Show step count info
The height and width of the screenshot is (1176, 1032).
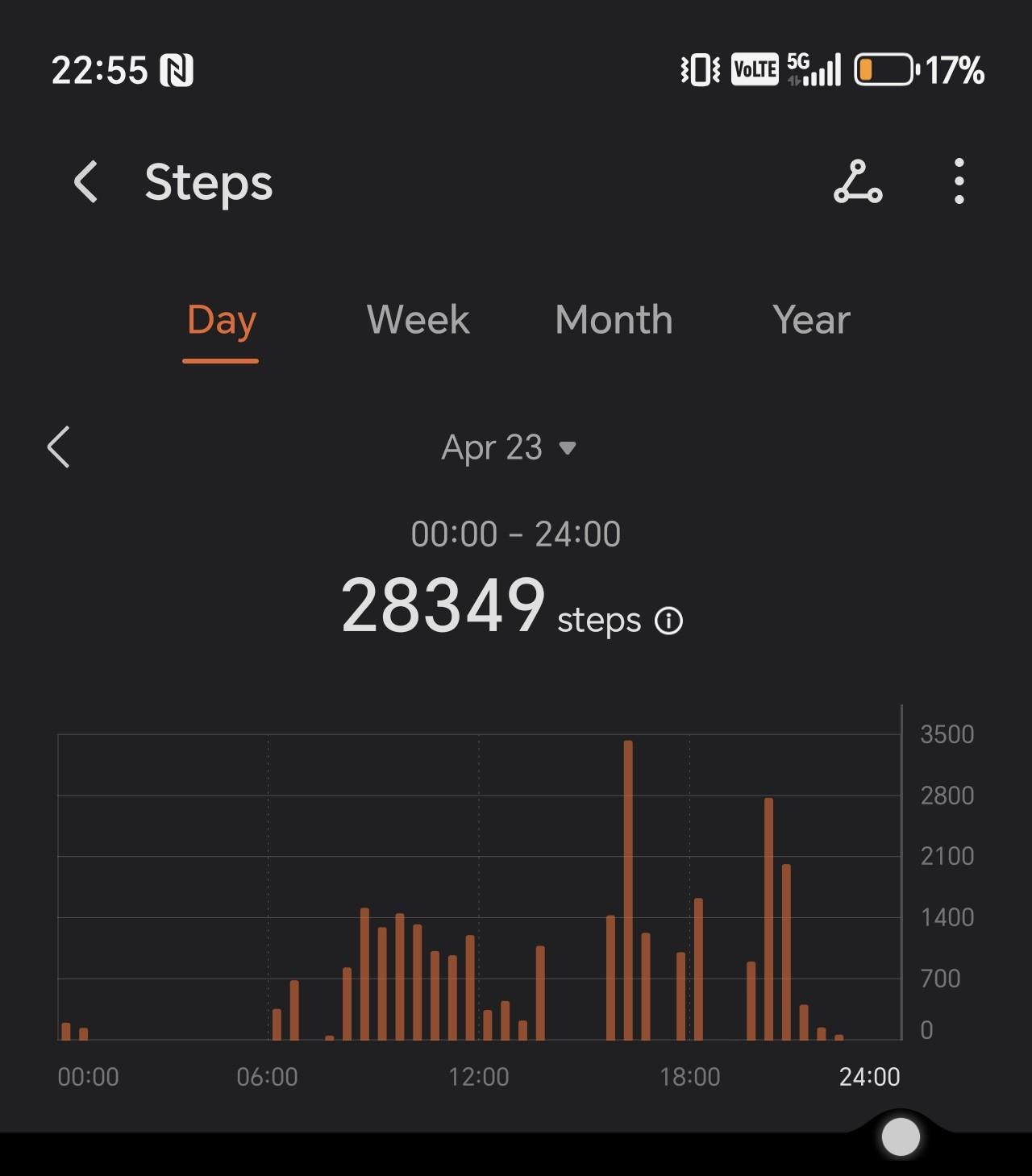668,621
